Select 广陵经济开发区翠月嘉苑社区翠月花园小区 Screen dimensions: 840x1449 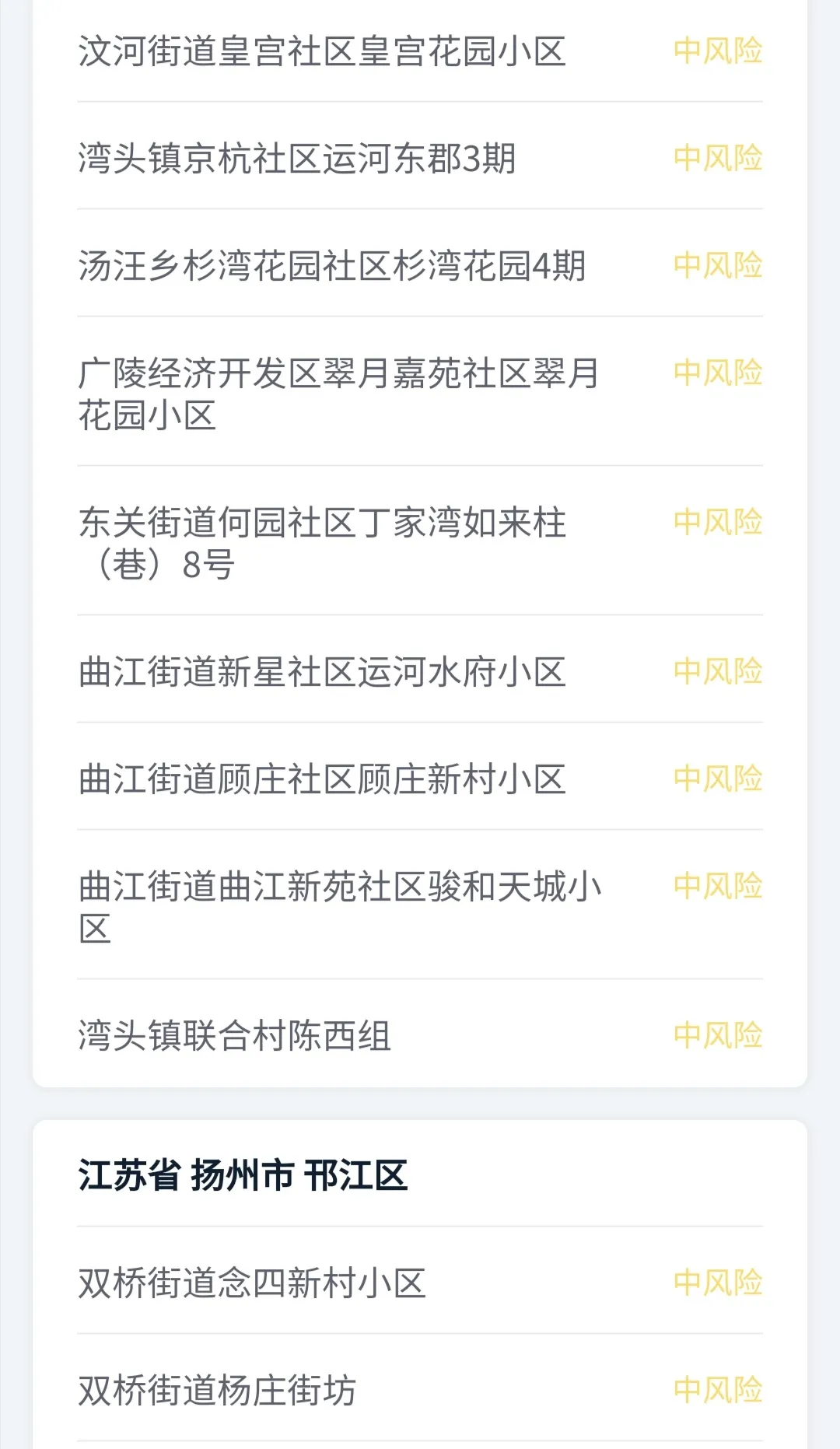(x=342, y=393)
